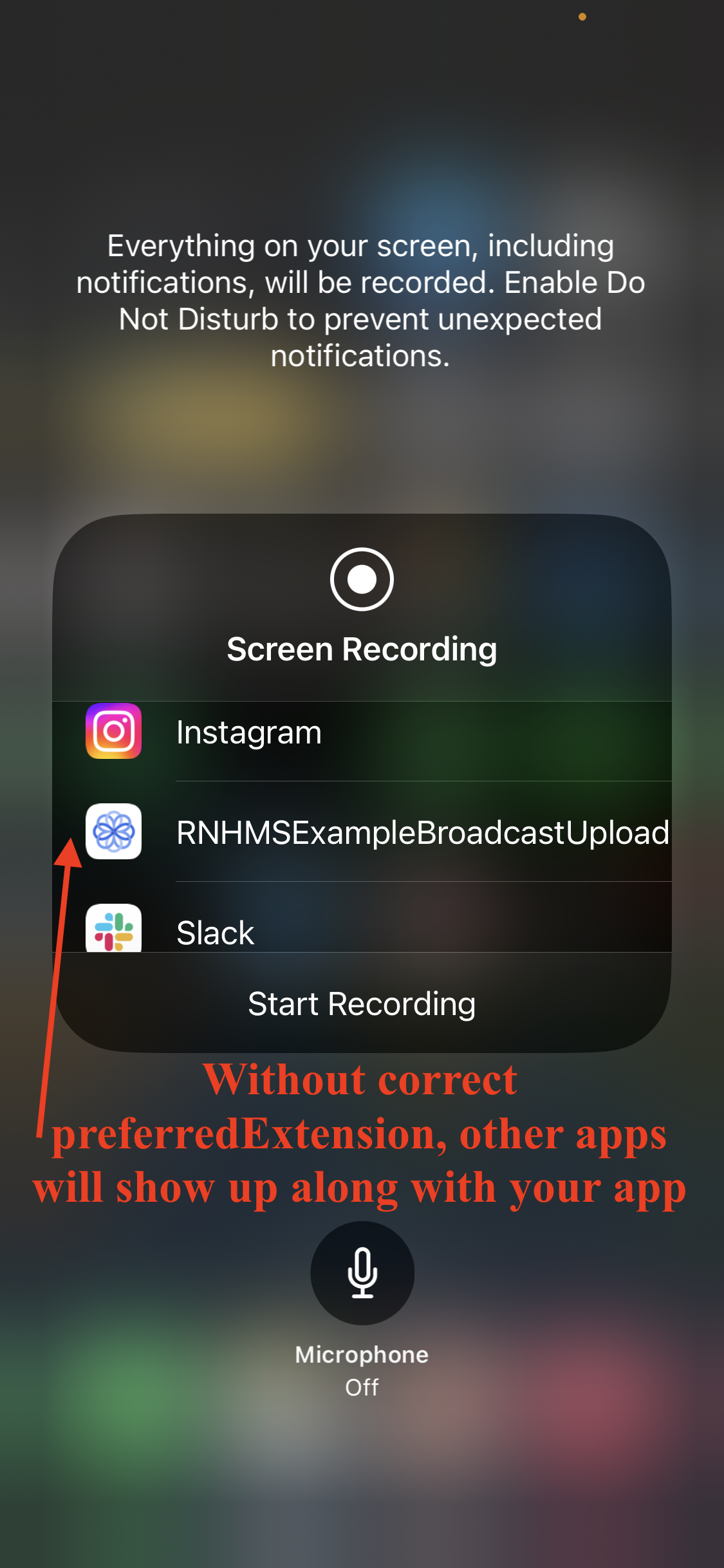Turn on the Microphone

tap(362, 1273)
